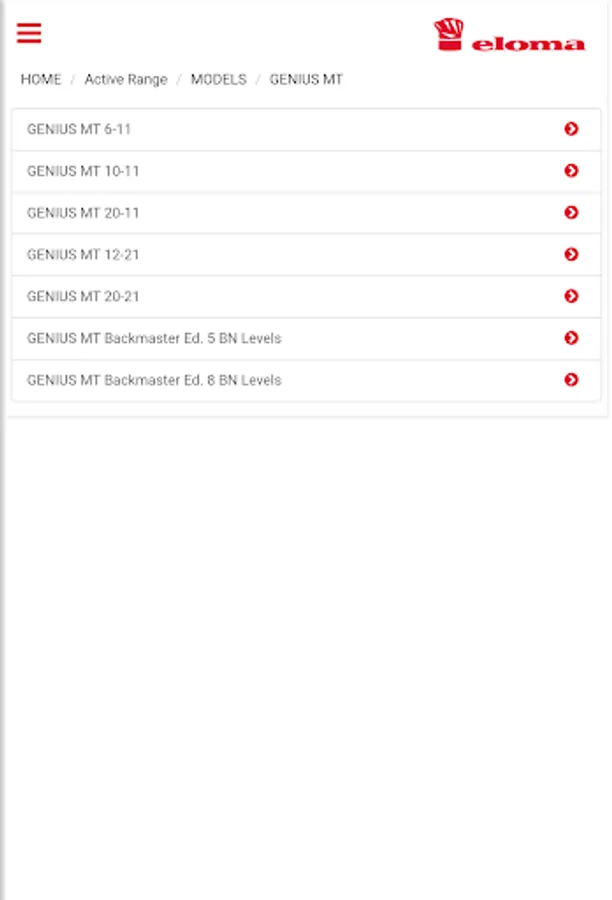Select GENIUS MT 10-11 model
The height and width of the screenshot is (900, 612).
(306, 171)
